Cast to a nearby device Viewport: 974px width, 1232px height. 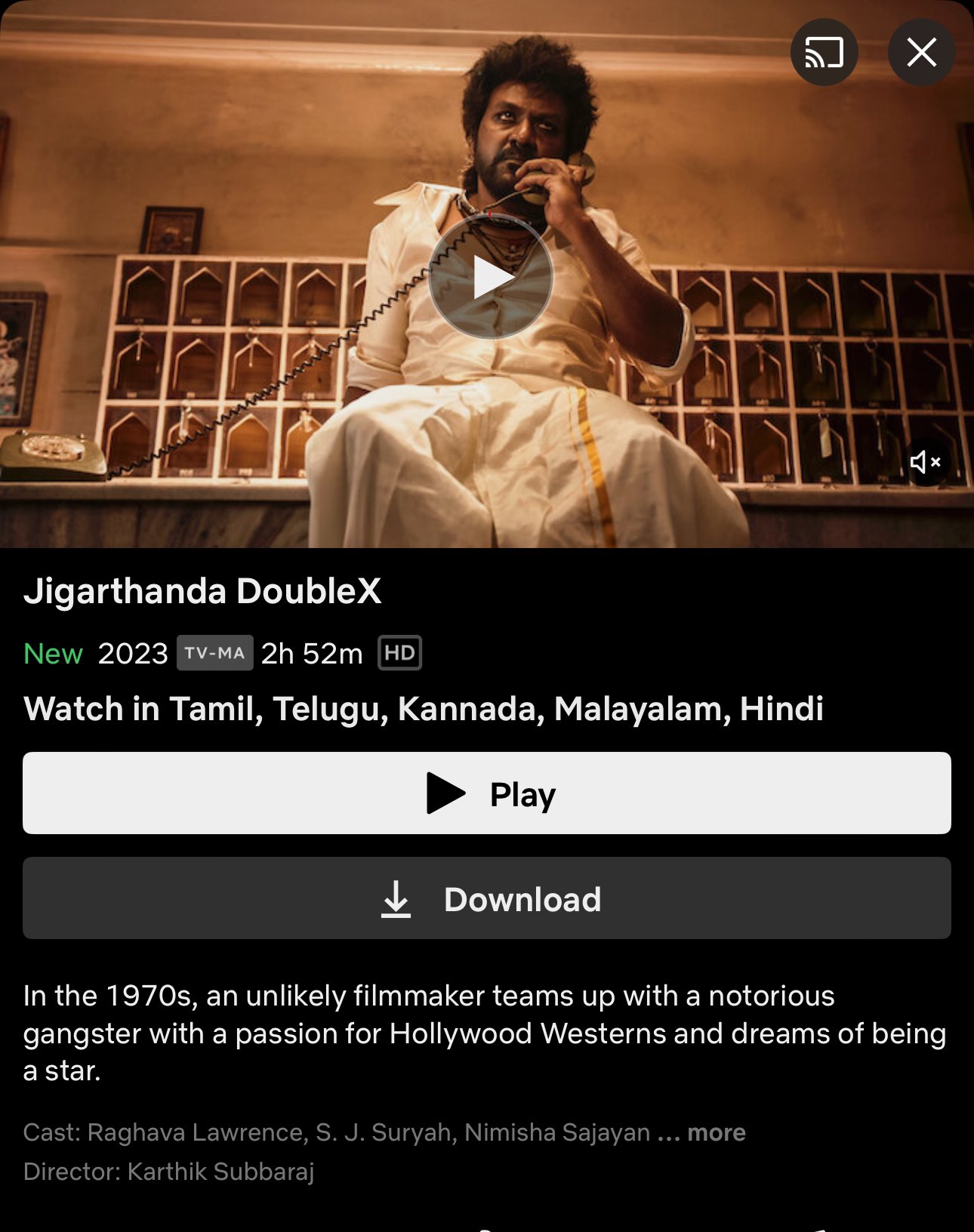tap(824, 53)
